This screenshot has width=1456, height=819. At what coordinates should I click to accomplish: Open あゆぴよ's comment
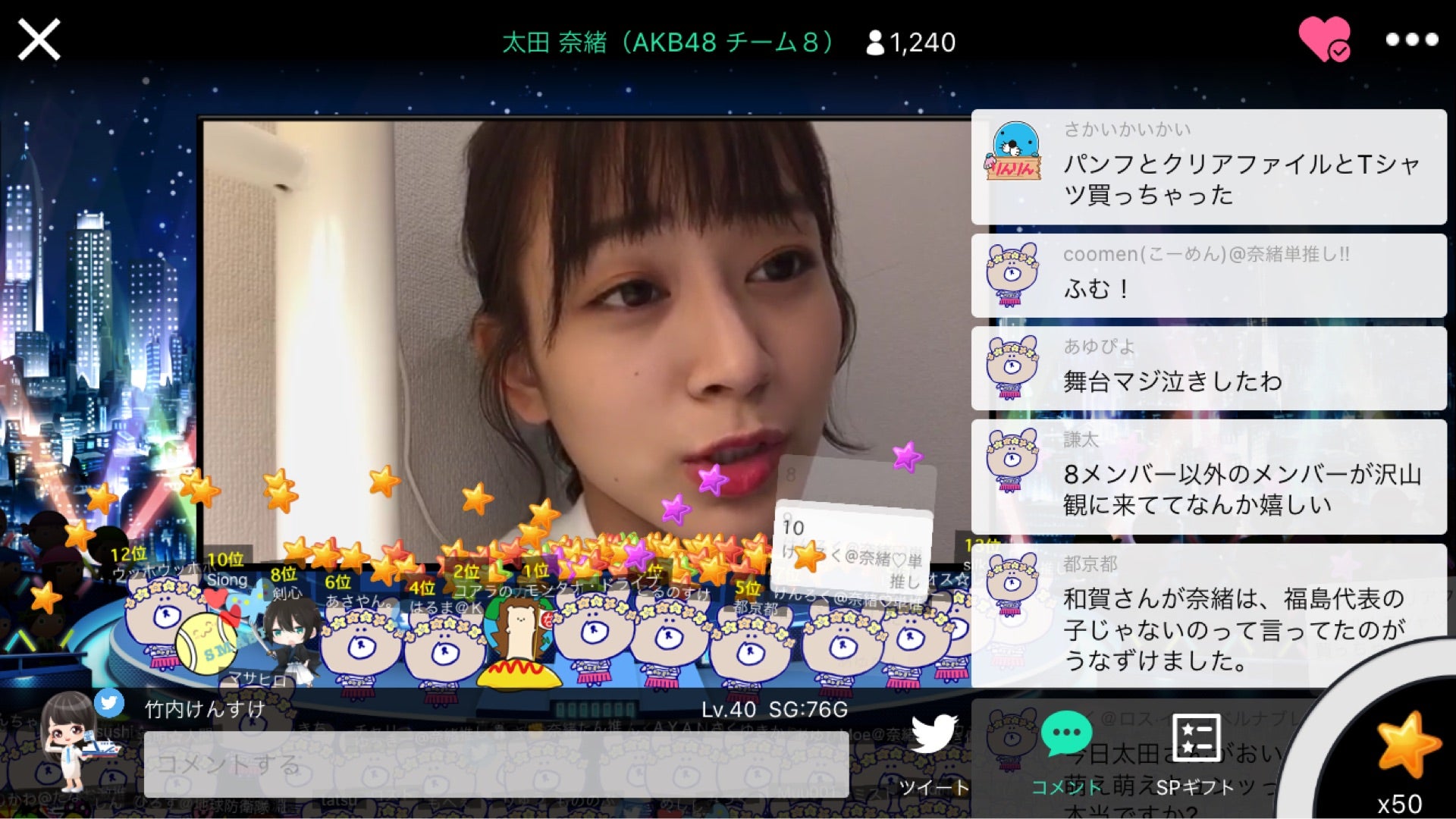1209,369
